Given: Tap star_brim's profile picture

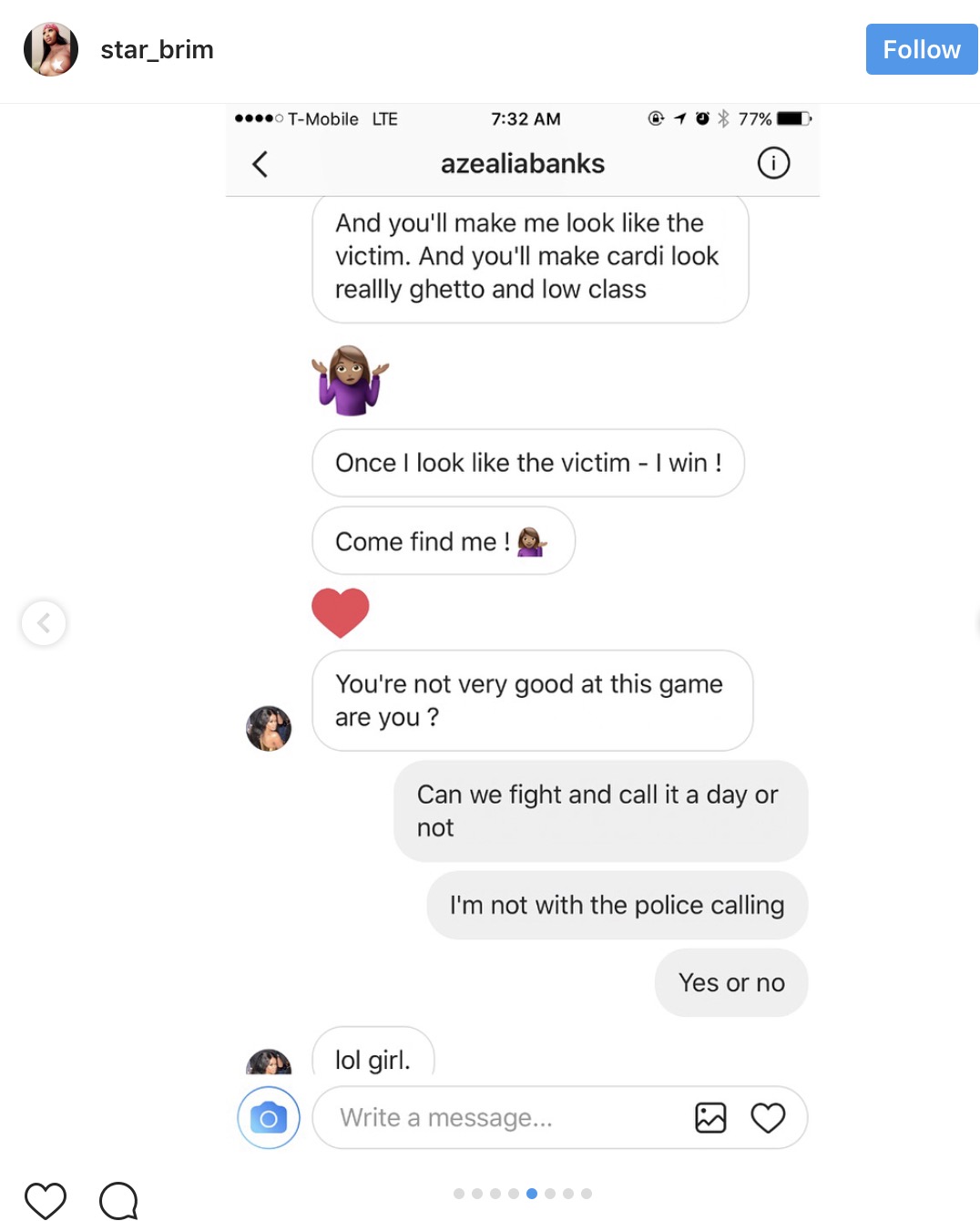Looking at the screenshot, I should click(x=51, y=49).
